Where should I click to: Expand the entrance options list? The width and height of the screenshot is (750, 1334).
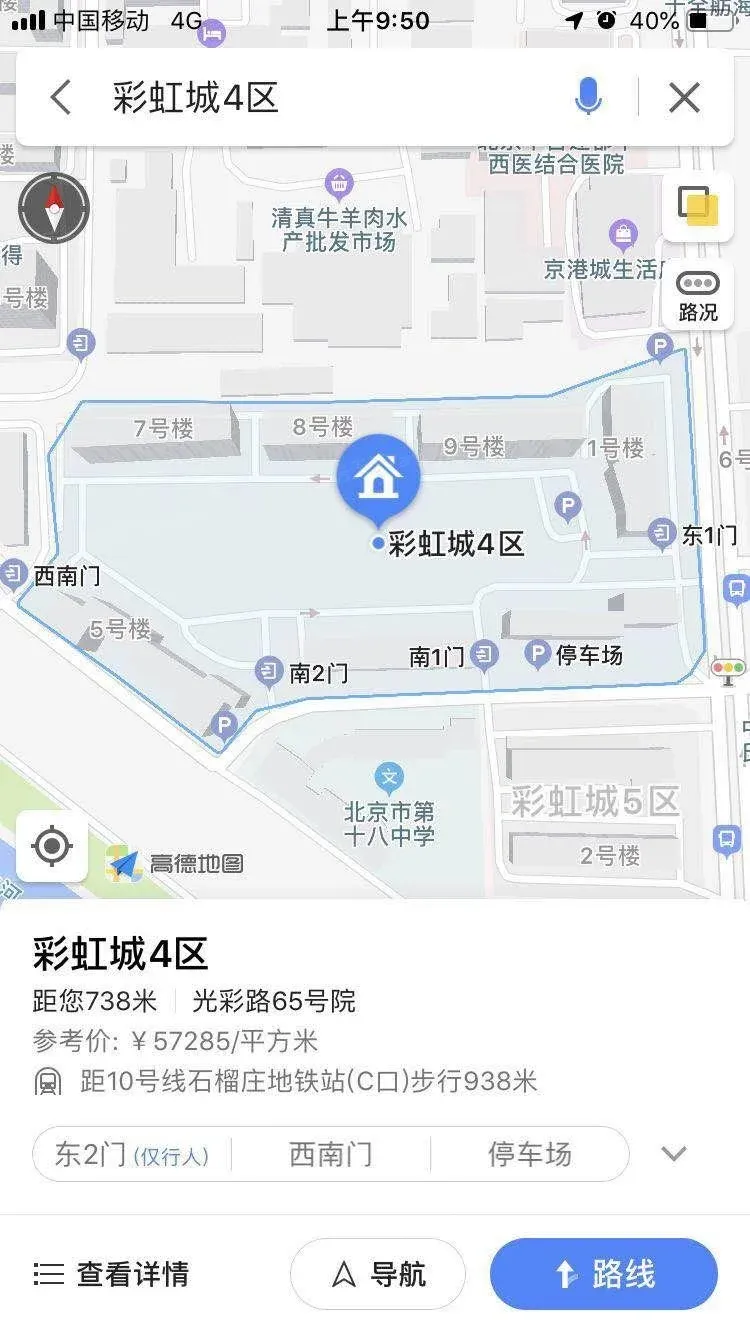(x=674, y=1154)
